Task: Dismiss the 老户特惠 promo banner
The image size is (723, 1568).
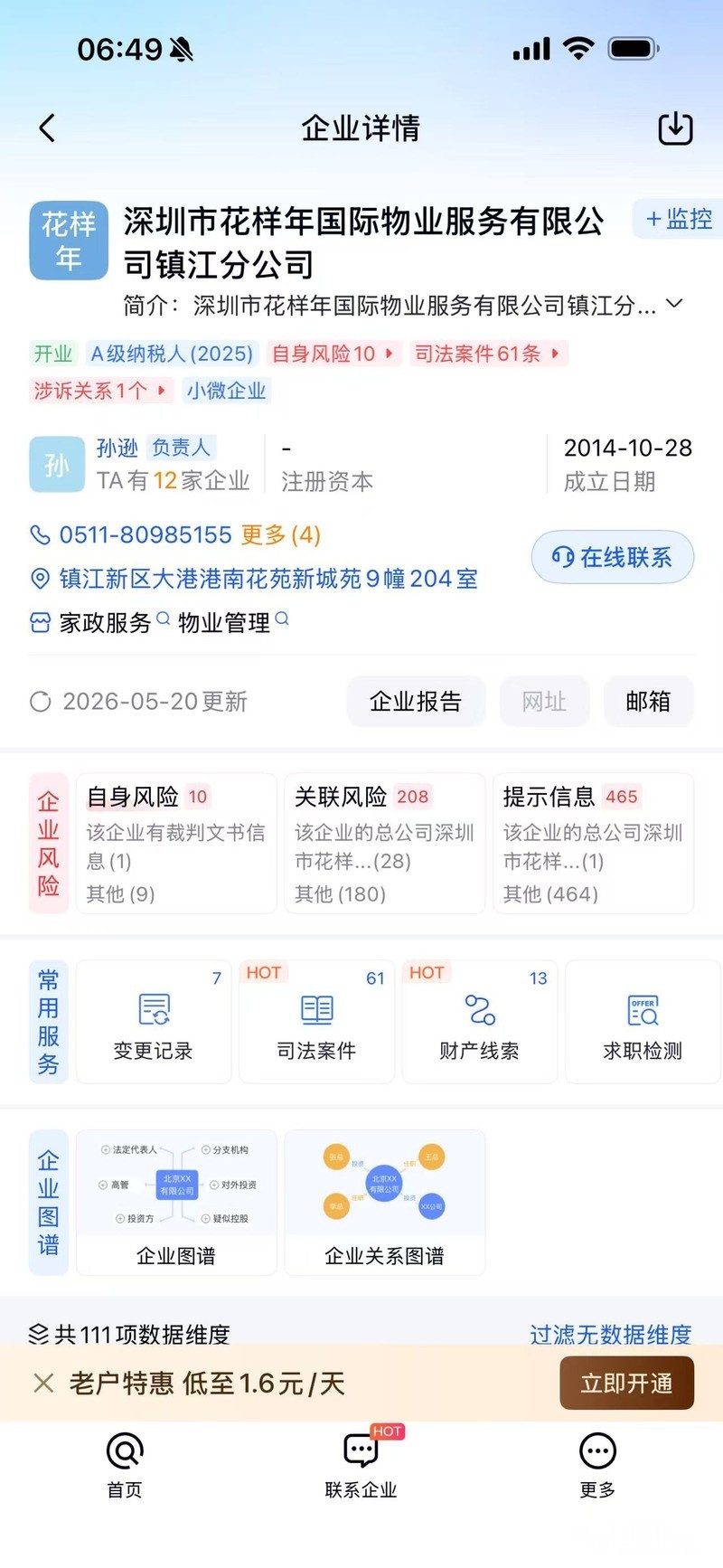Action: [43, 1383]
